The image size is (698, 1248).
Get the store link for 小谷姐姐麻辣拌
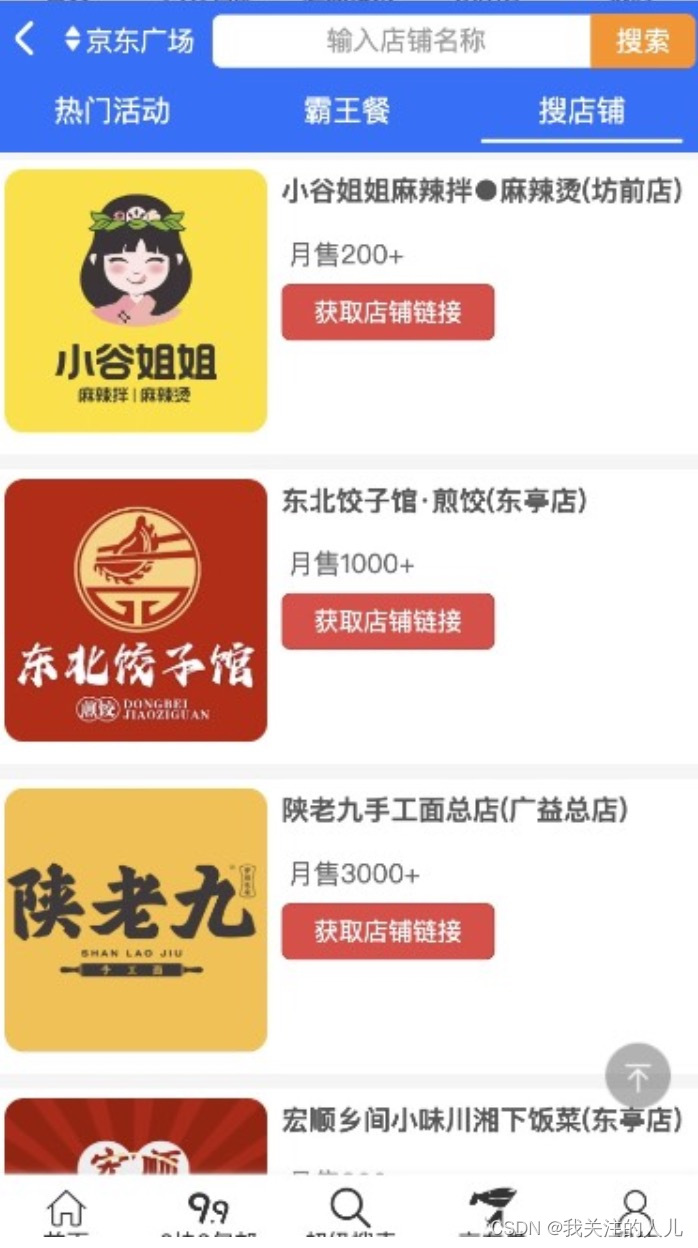pos(388,312)
